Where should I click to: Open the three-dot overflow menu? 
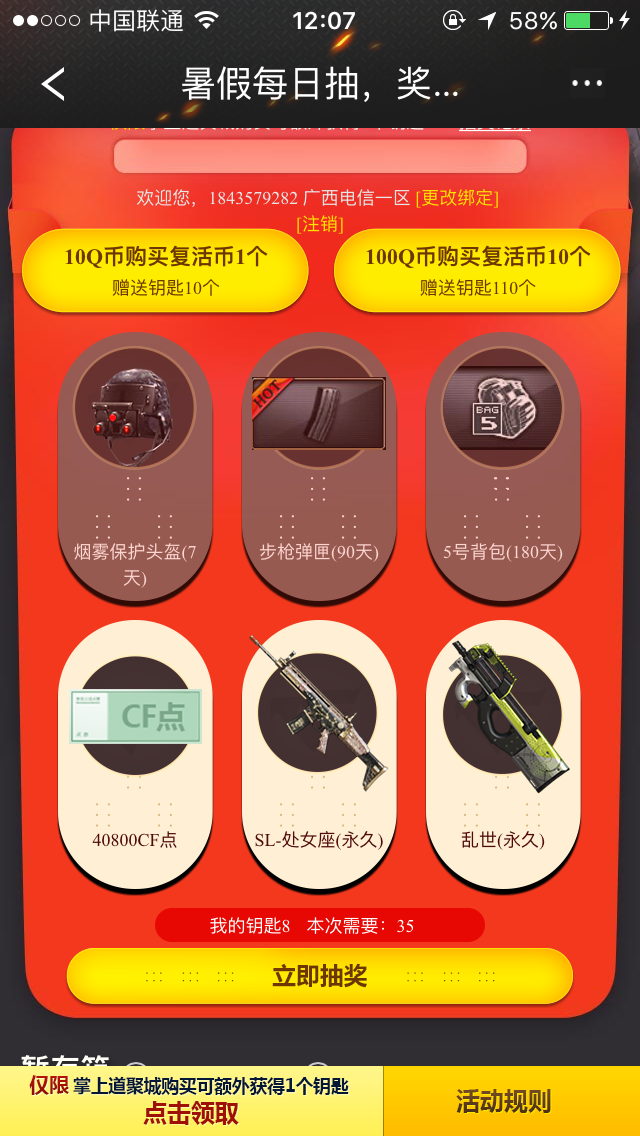click(586, 84)
